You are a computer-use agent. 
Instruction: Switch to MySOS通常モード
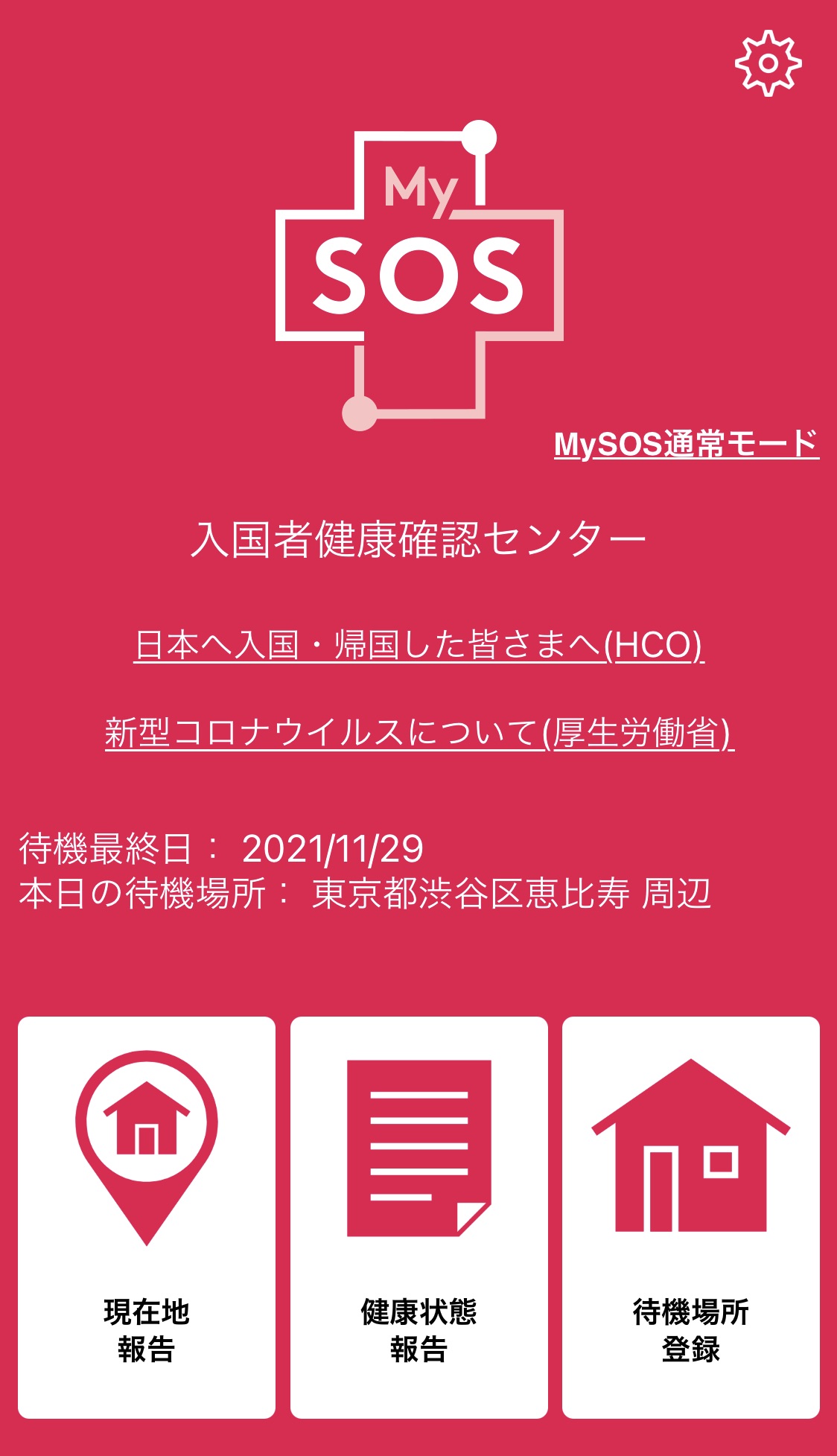point(687,444)
